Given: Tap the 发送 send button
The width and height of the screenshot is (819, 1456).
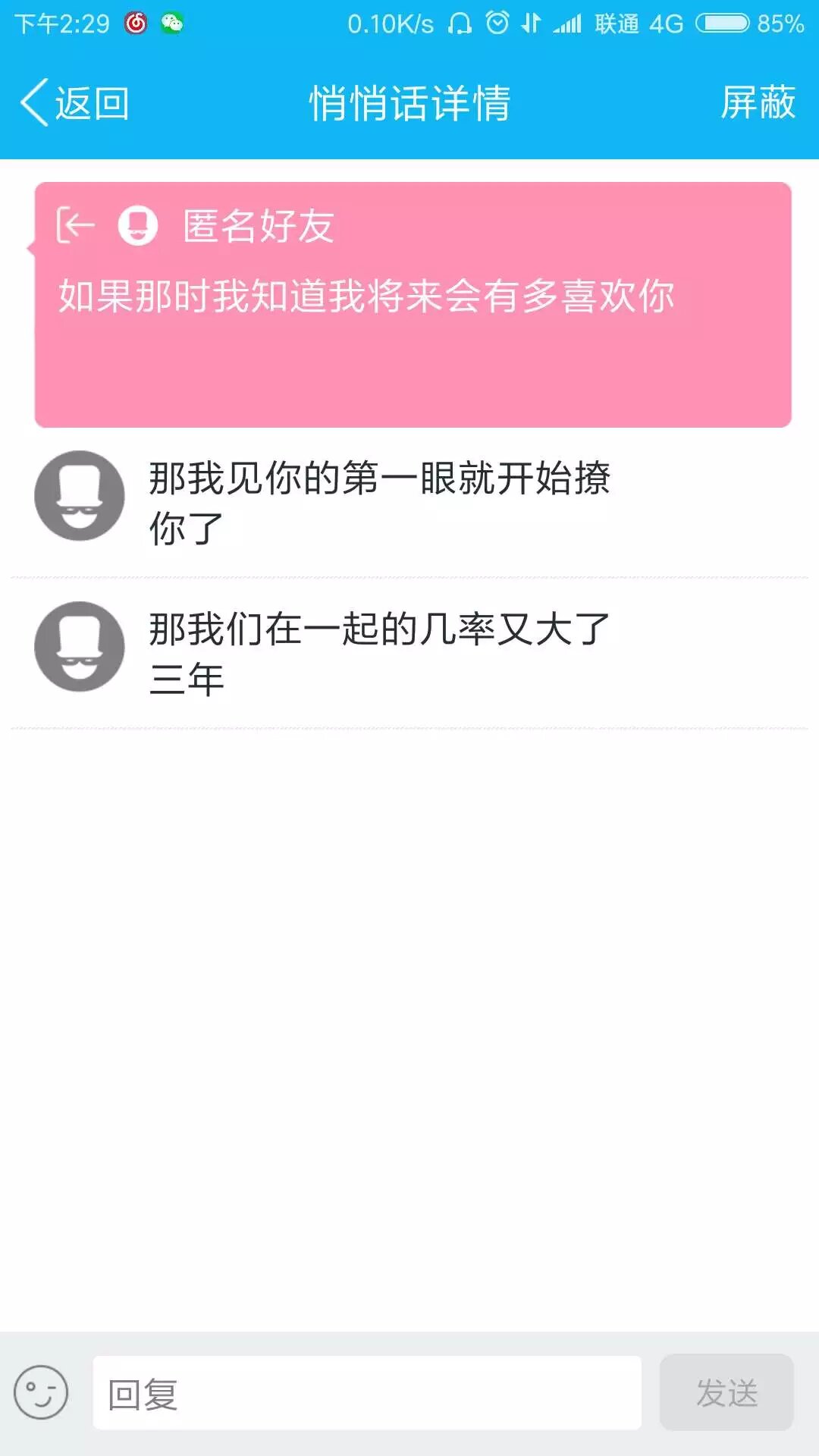Looking at the screenshot, I should 726,1393.
